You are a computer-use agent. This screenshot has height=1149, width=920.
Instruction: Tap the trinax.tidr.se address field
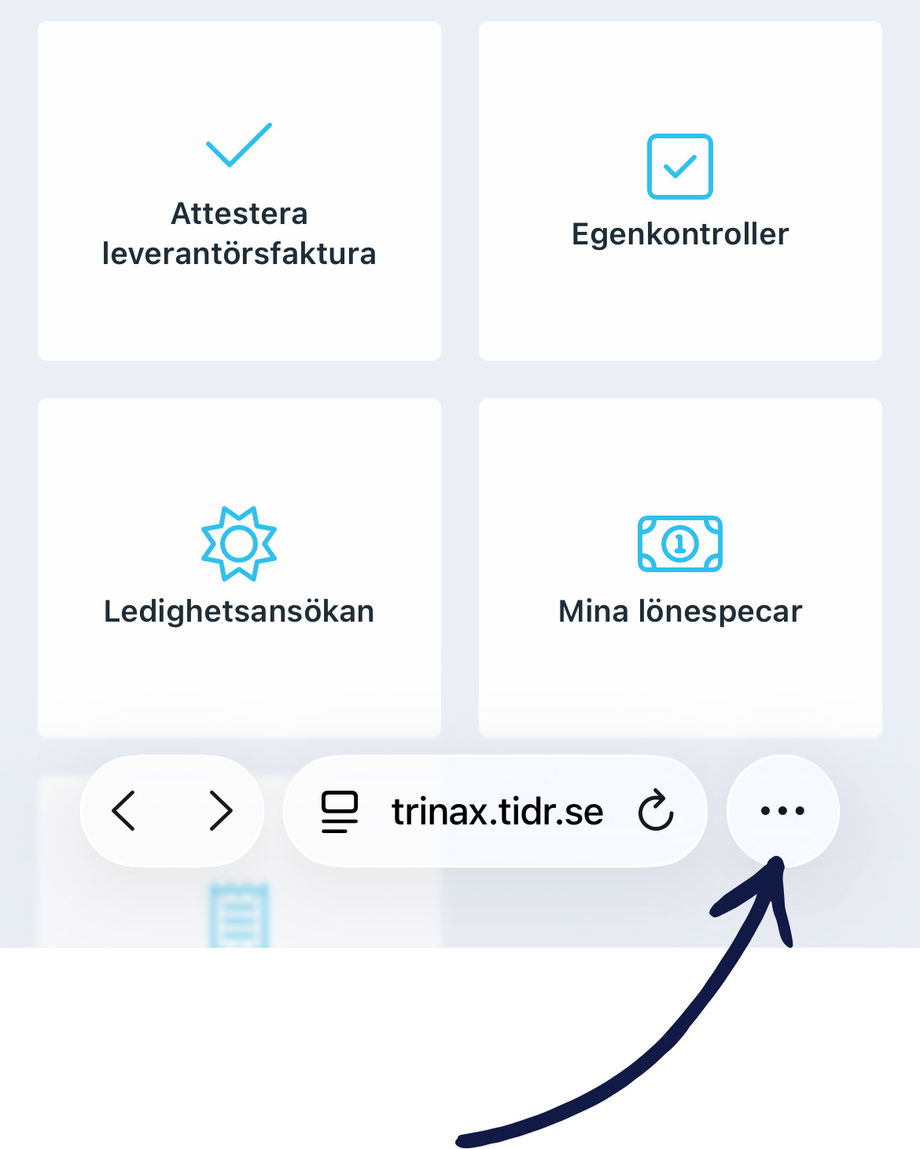click(497, 812)
